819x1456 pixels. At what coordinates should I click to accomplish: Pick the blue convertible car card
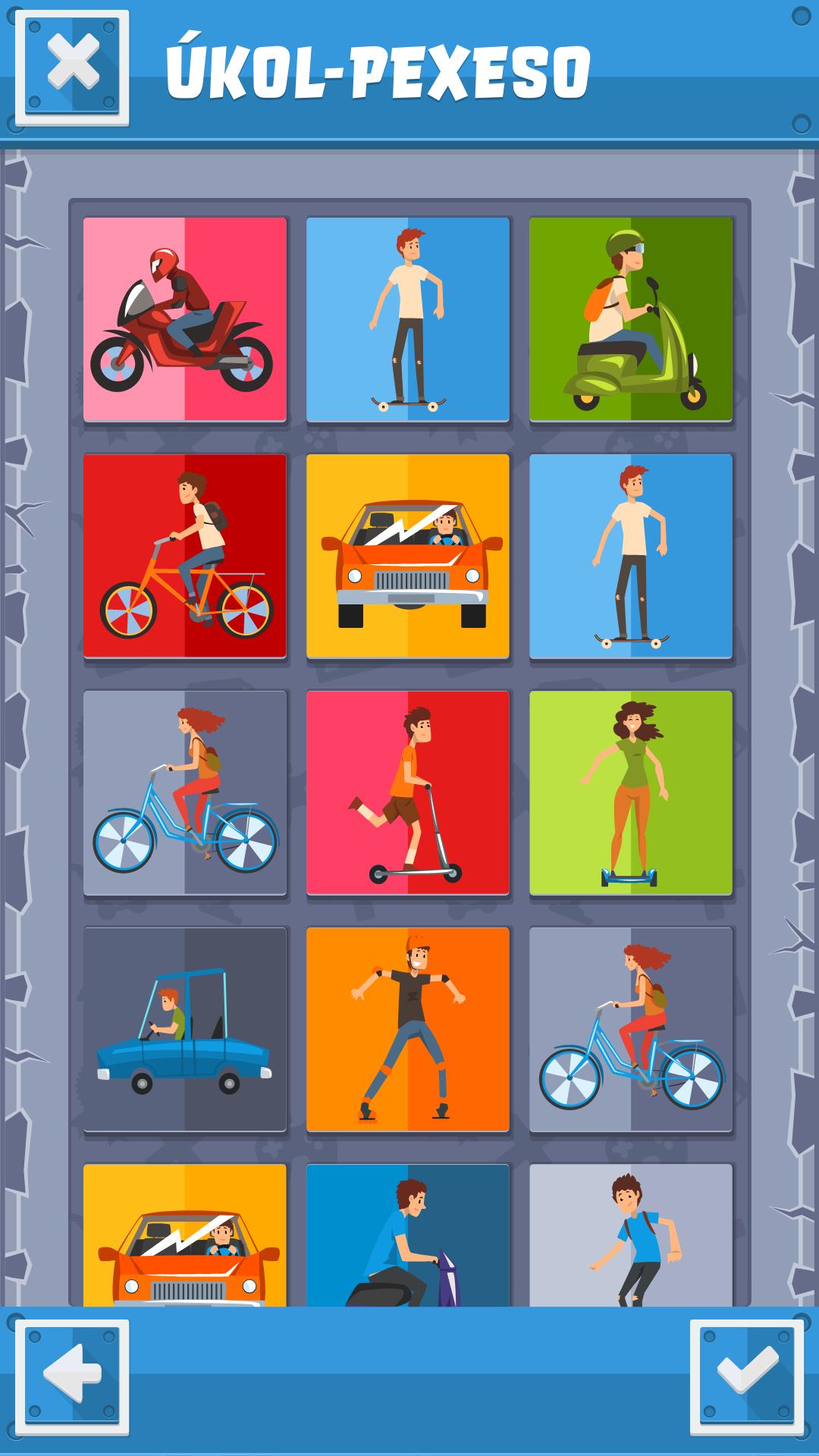click(185, 1029)
